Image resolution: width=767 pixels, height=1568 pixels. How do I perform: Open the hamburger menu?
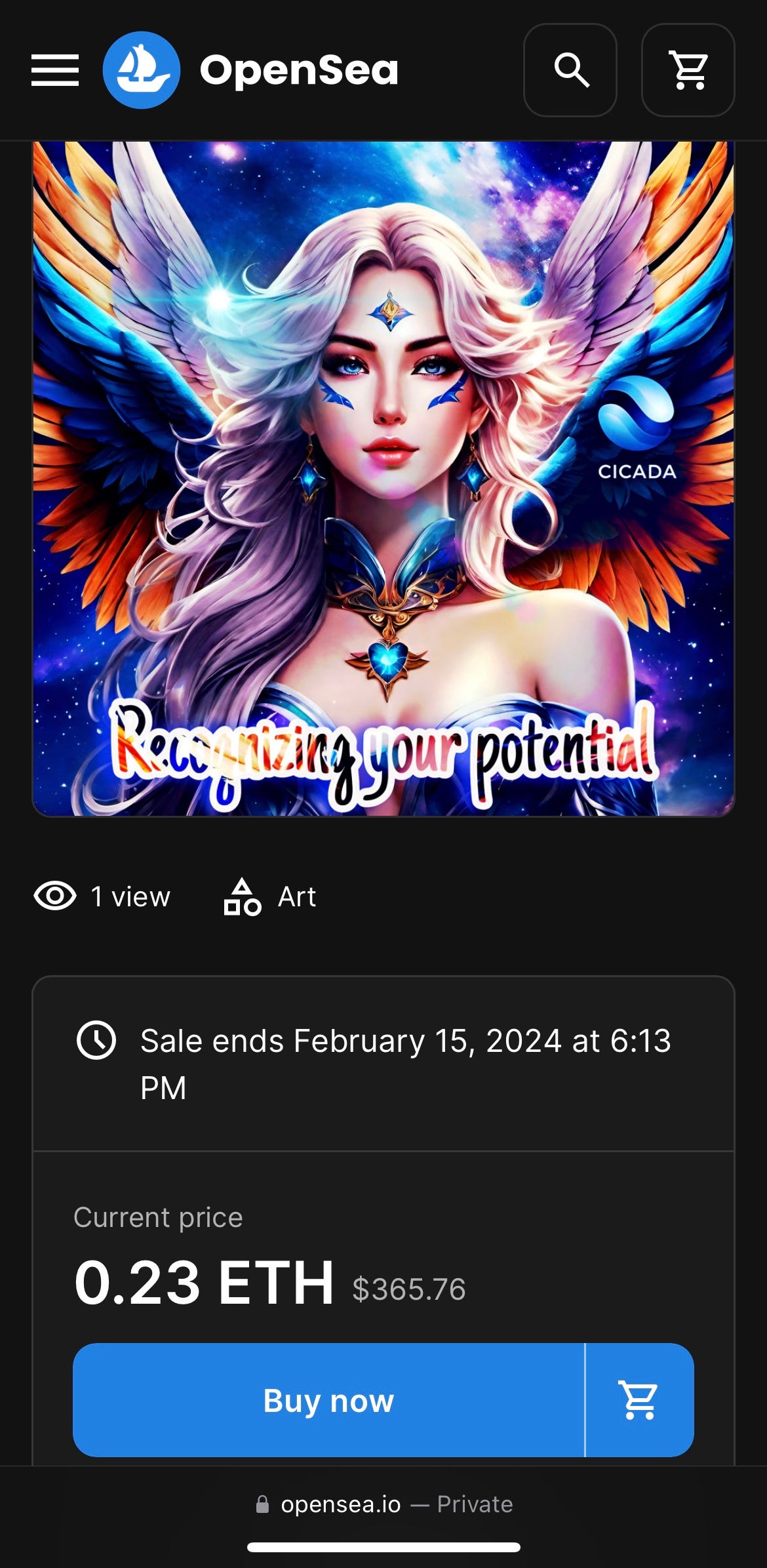tap(55, 70)
